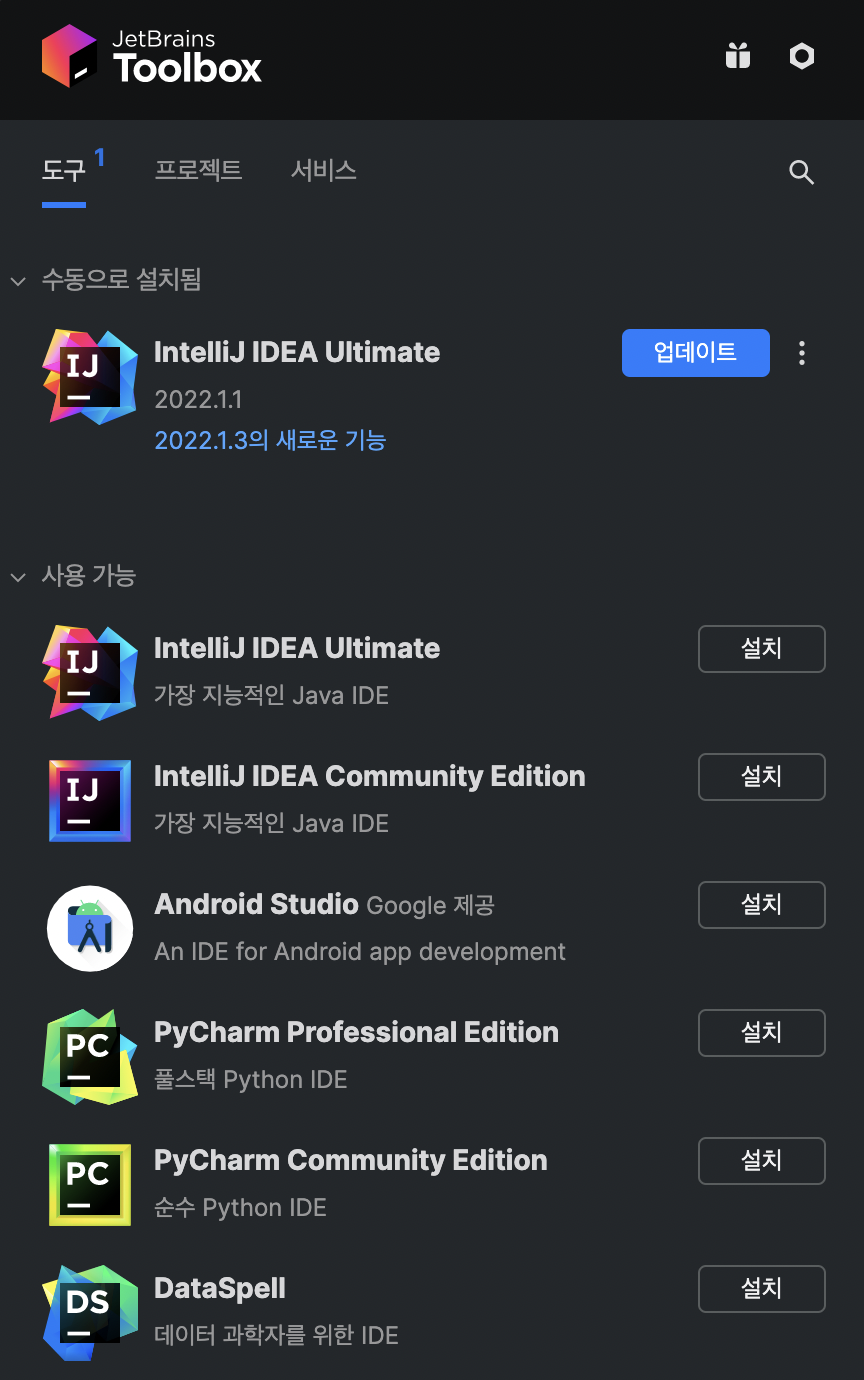Image resolution: width=864 pixels, height=1380 pixels.
Task: Install DataSpell
Action: 761,1289
